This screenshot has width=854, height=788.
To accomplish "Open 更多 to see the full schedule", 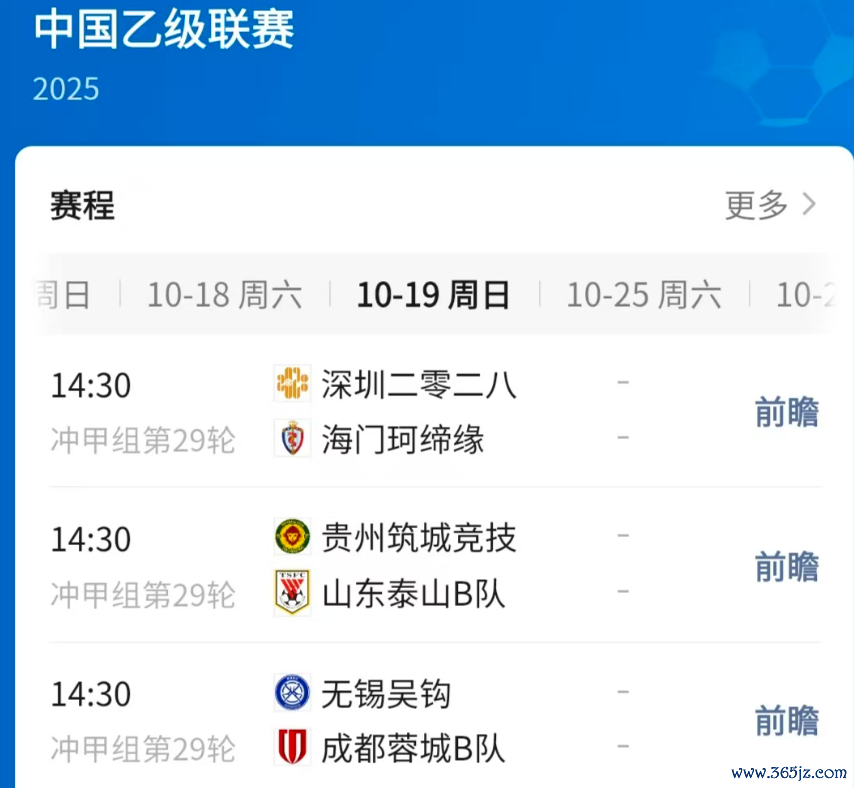I will coord(770,205).
